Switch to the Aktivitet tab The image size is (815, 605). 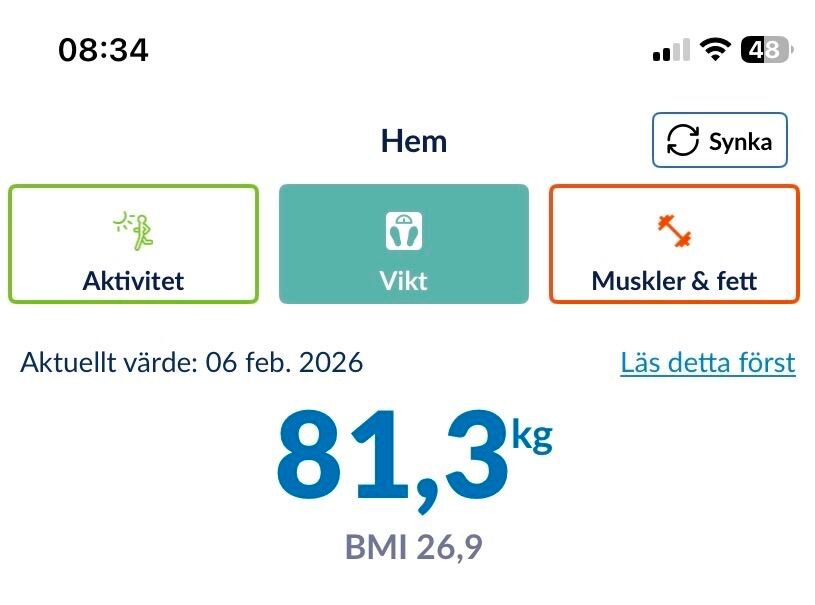pos(133,244)
